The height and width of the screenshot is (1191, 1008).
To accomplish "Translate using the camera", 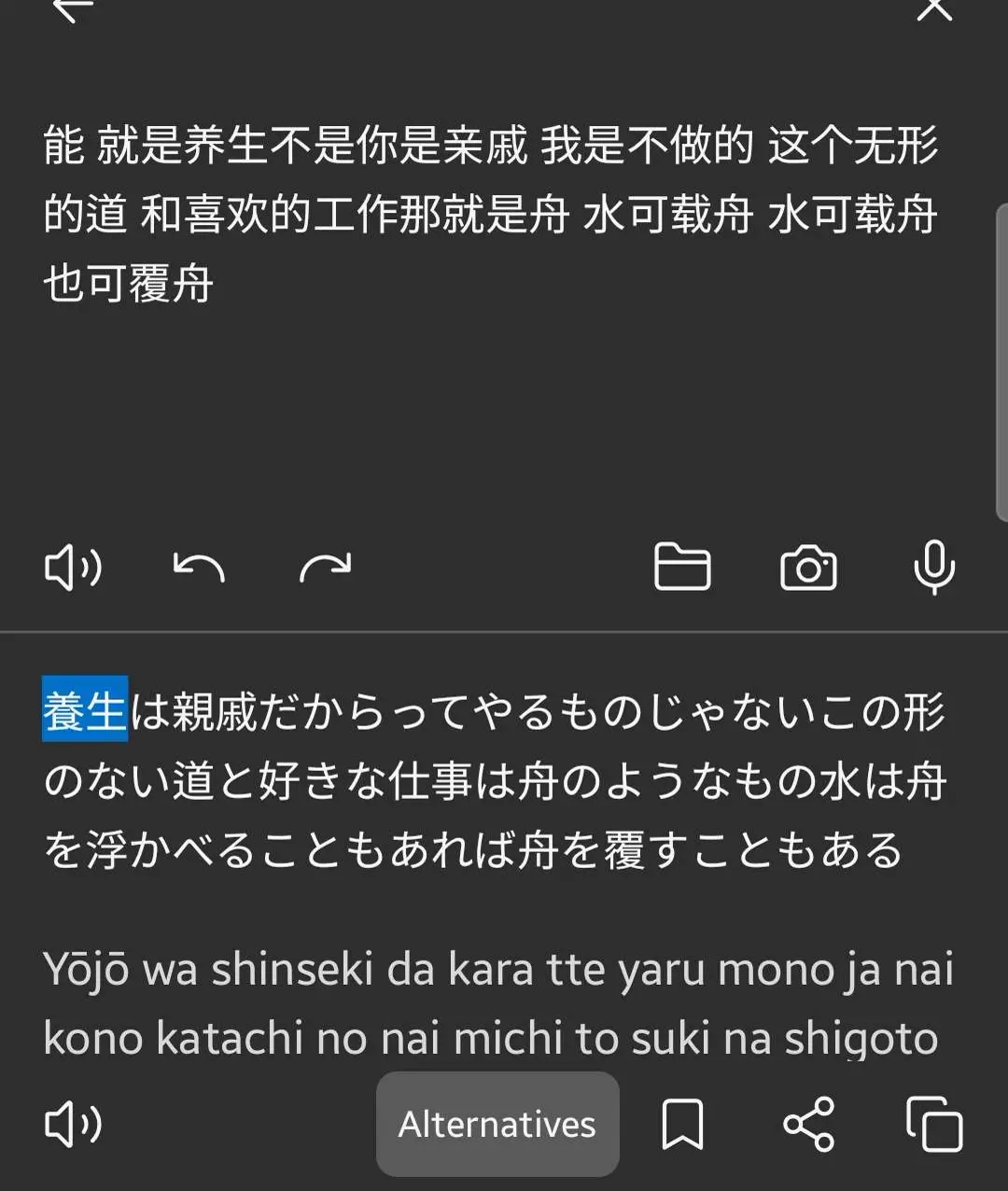I will pyautogui.click(x=808, y=567).
